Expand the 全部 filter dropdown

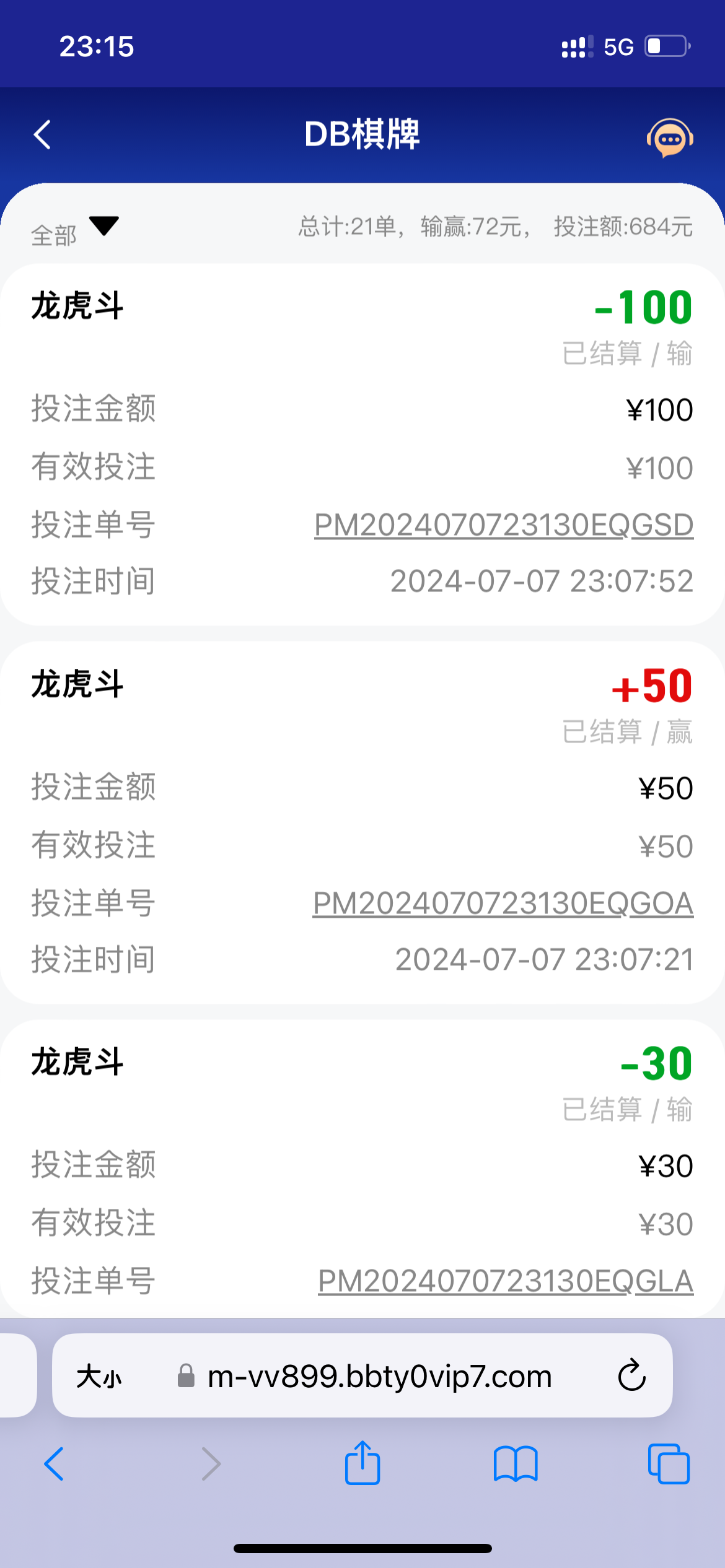click(75, 232)
